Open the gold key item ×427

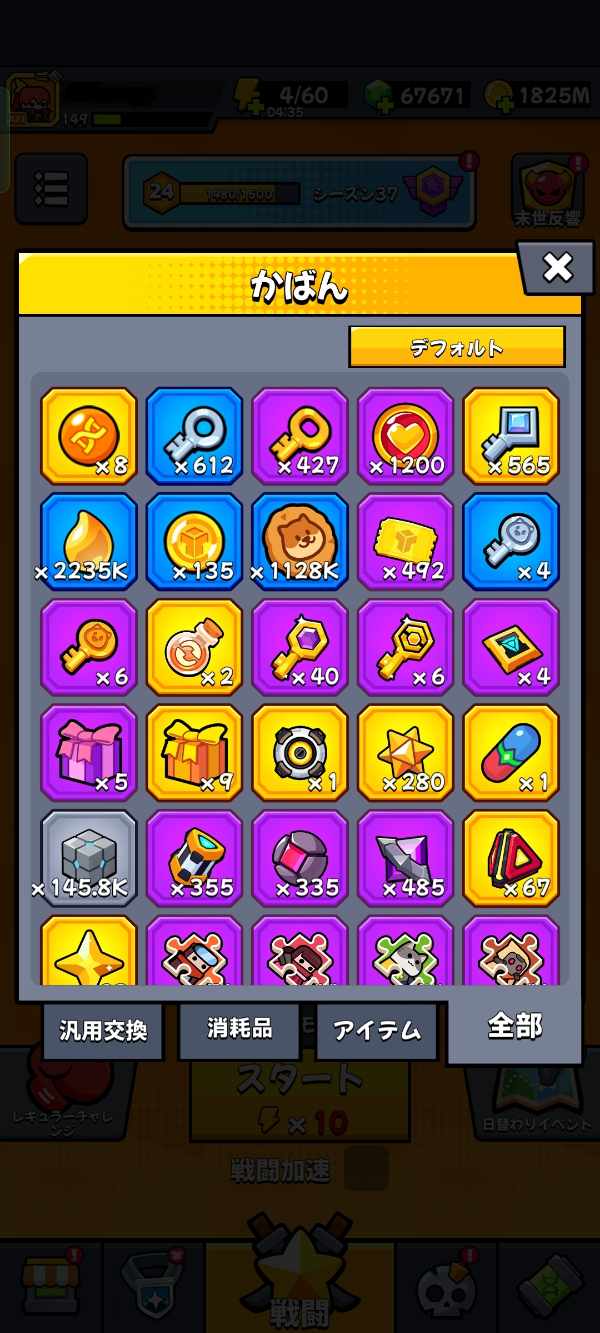pos(300,436)
